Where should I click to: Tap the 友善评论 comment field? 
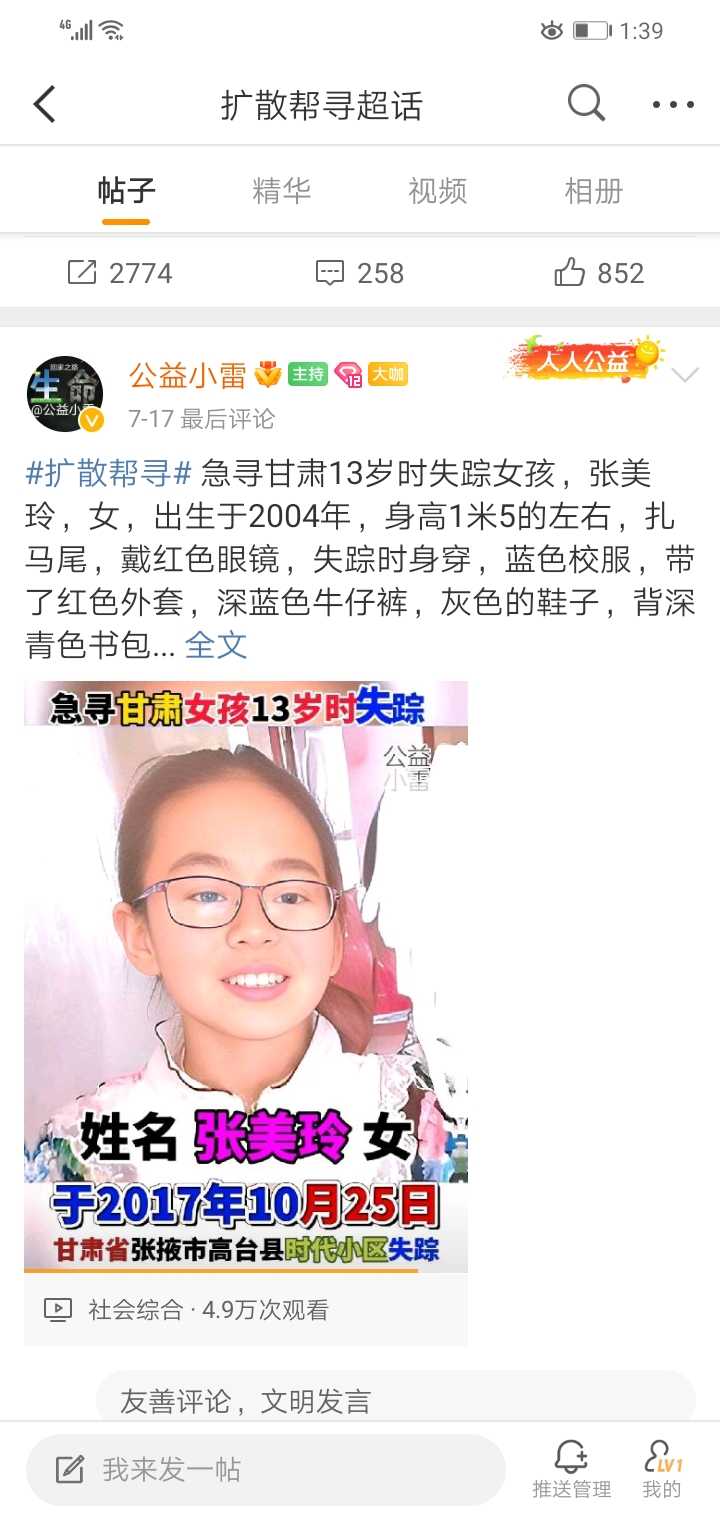(x=396, y=1399)
